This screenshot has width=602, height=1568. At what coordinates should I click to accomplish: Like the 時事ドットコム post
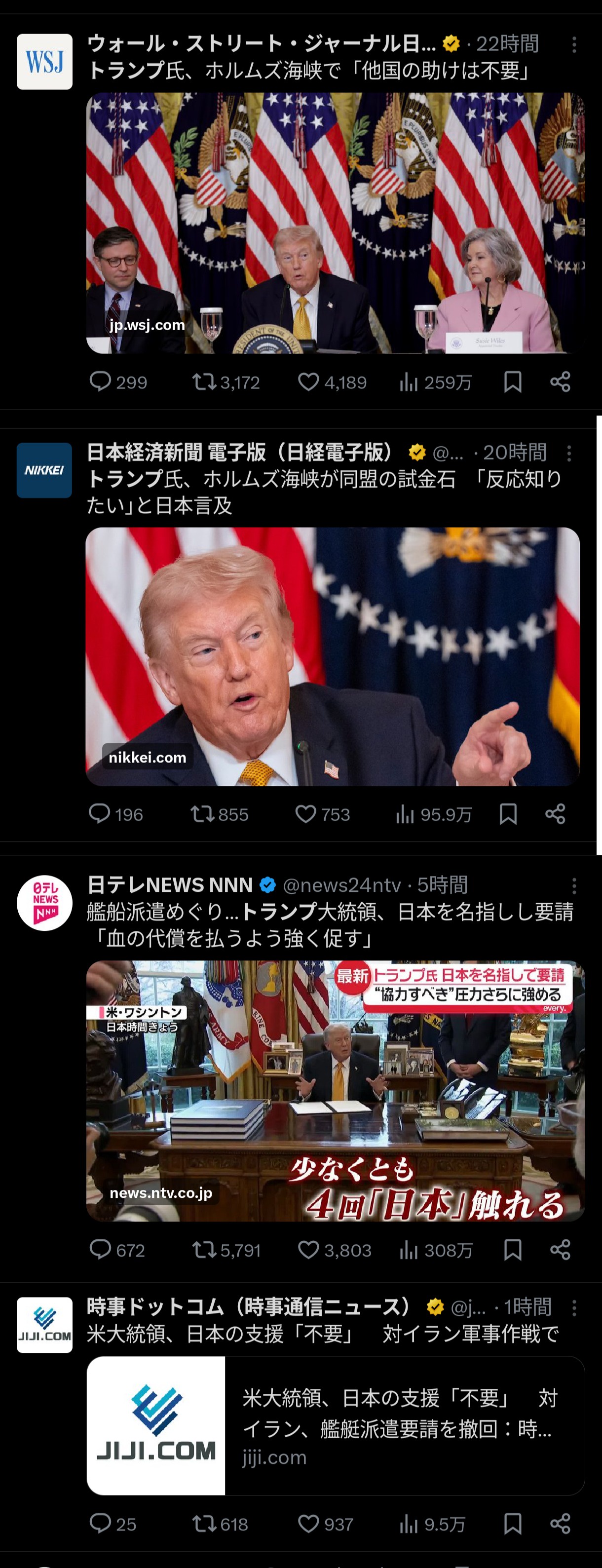[x=308, y=1524]
